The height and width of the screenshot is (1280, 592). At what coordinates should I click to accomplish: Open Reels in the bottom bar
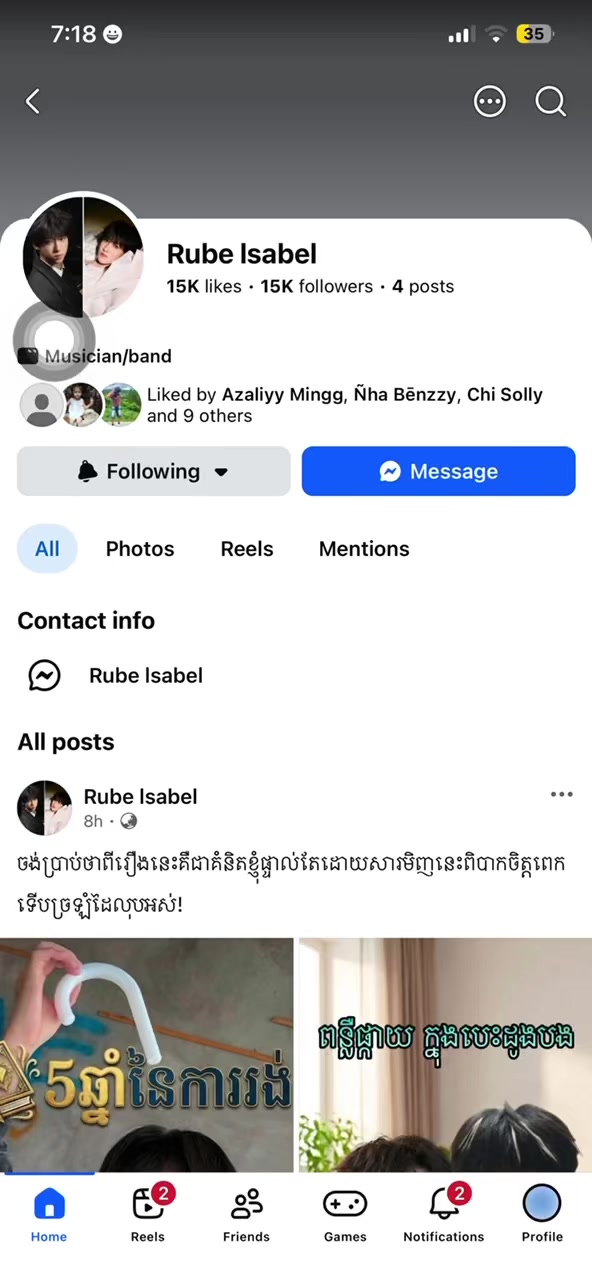[x=148, y=1214]
